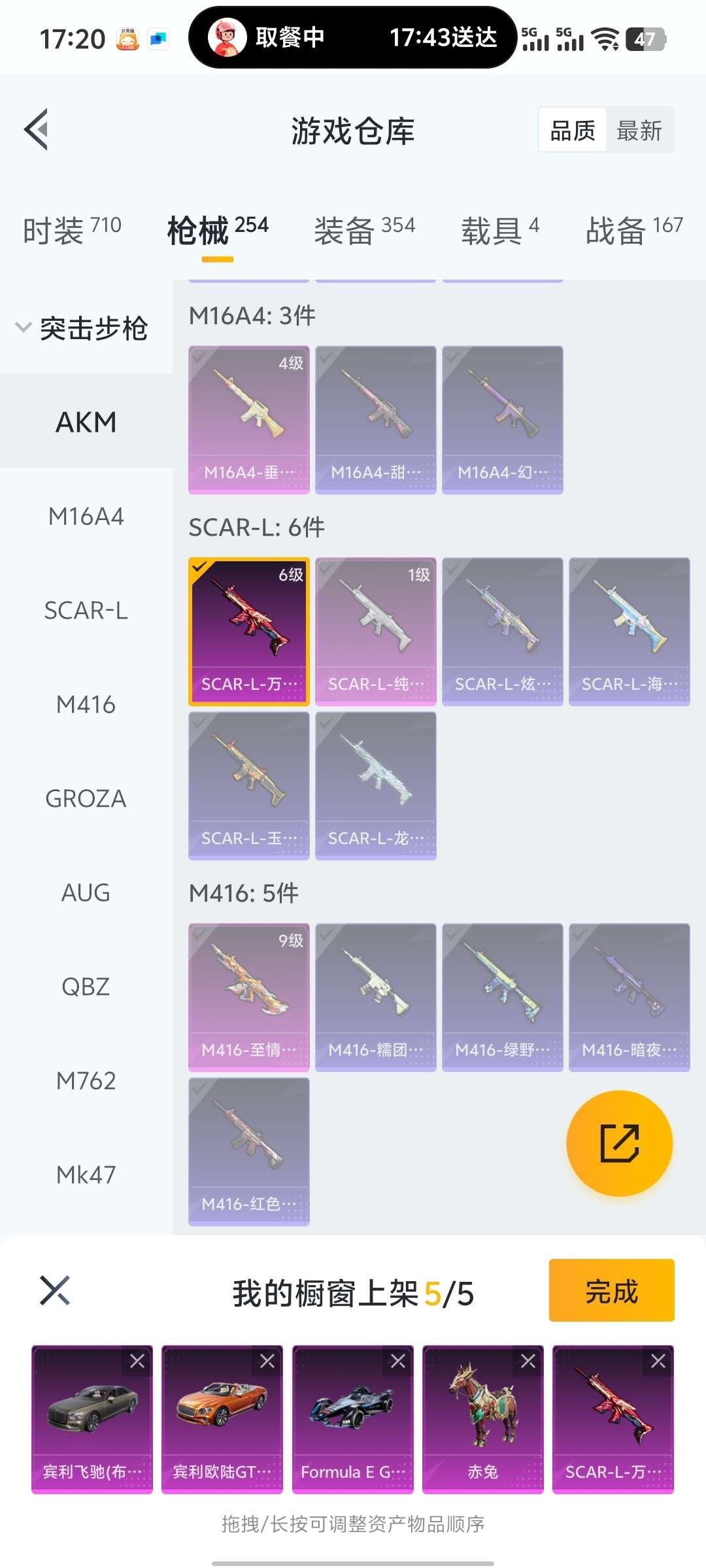This screenshot has width=706, height=1568.
Task: Sort items by 品质
Action: pyautogui.click(x=573, y=131)
